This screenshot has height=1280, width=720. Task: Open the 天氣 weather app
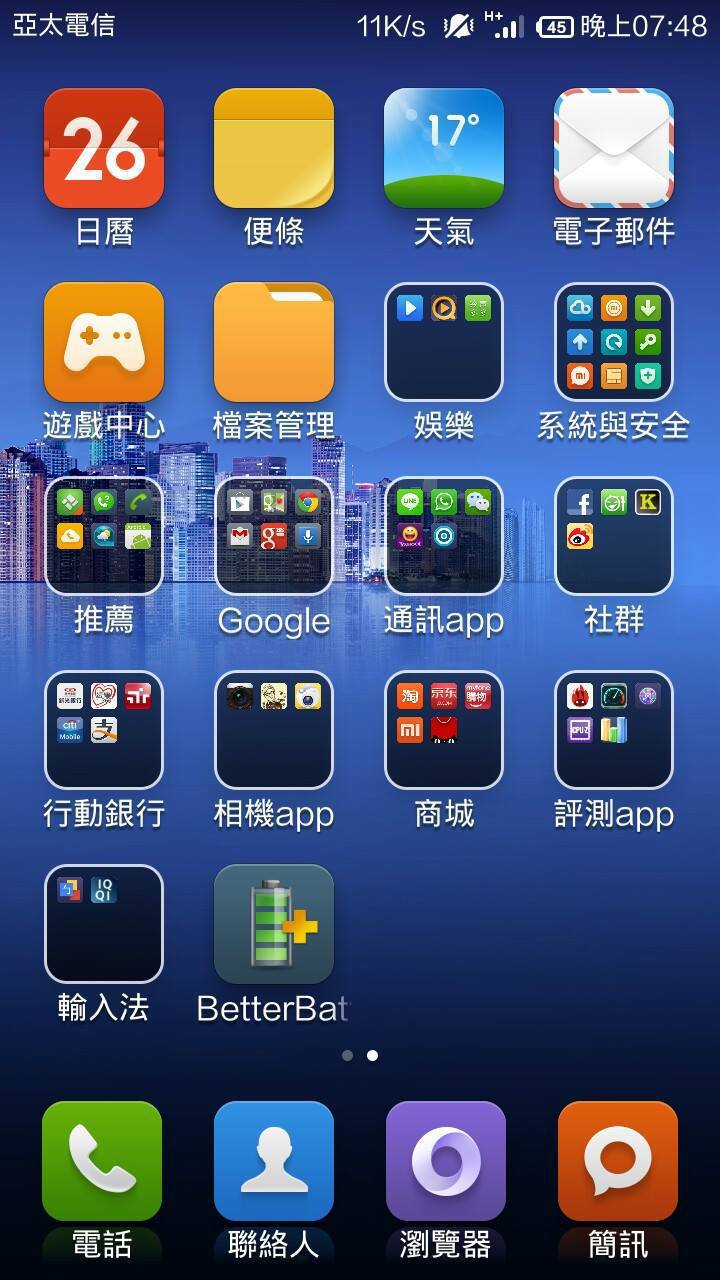444,148
